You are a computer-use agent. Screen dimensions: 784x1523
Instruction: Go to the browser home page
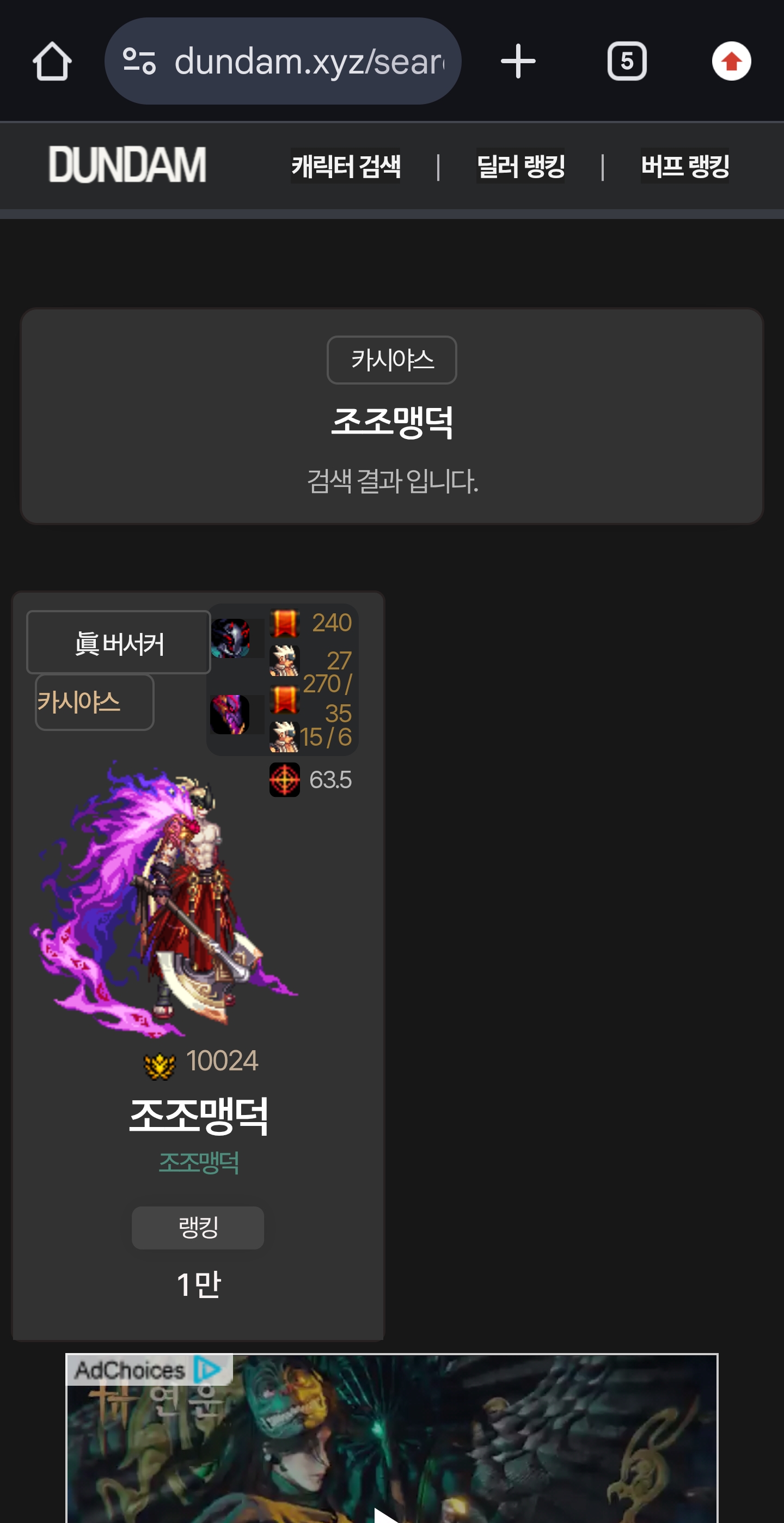pos(52,62)
